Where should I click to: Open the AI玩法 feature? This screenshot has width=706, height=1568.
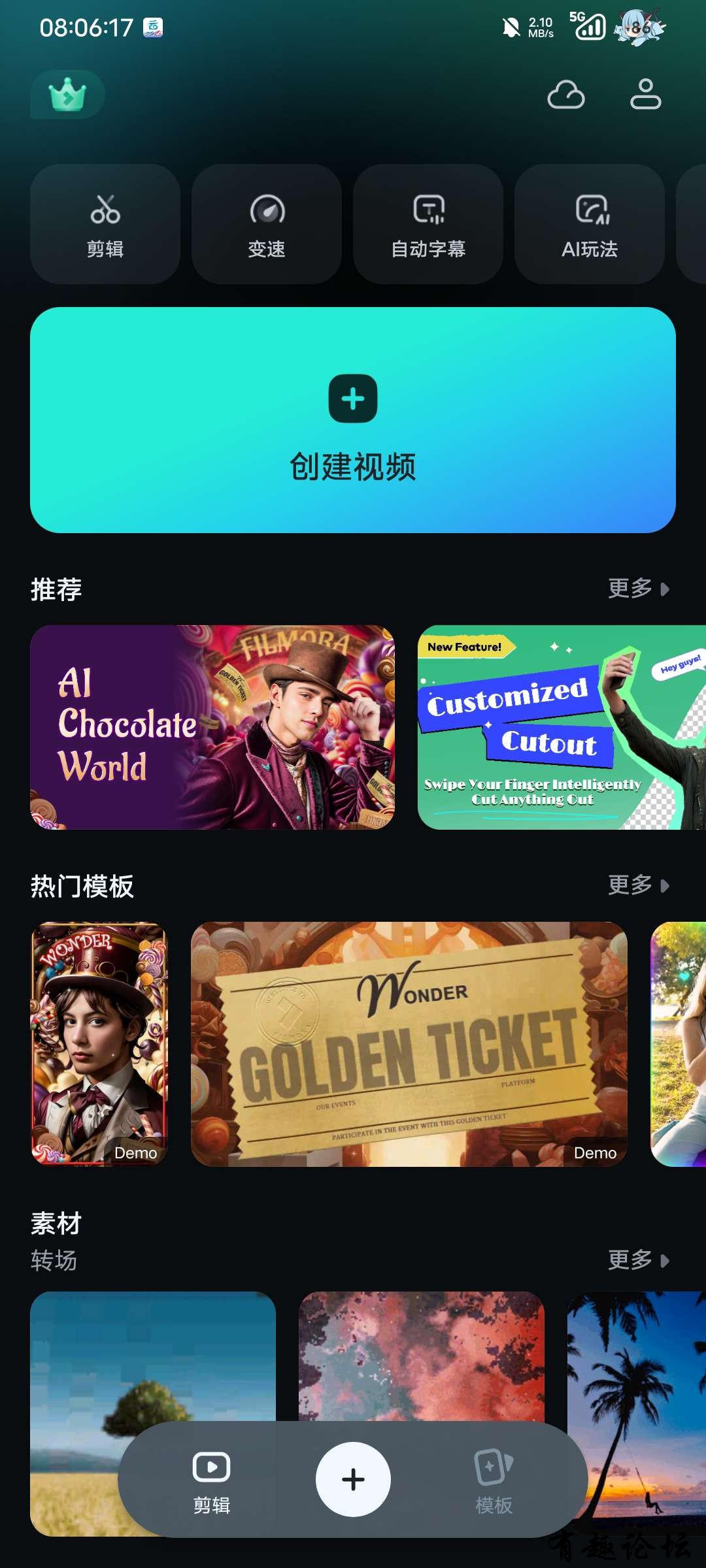(590, 224)
